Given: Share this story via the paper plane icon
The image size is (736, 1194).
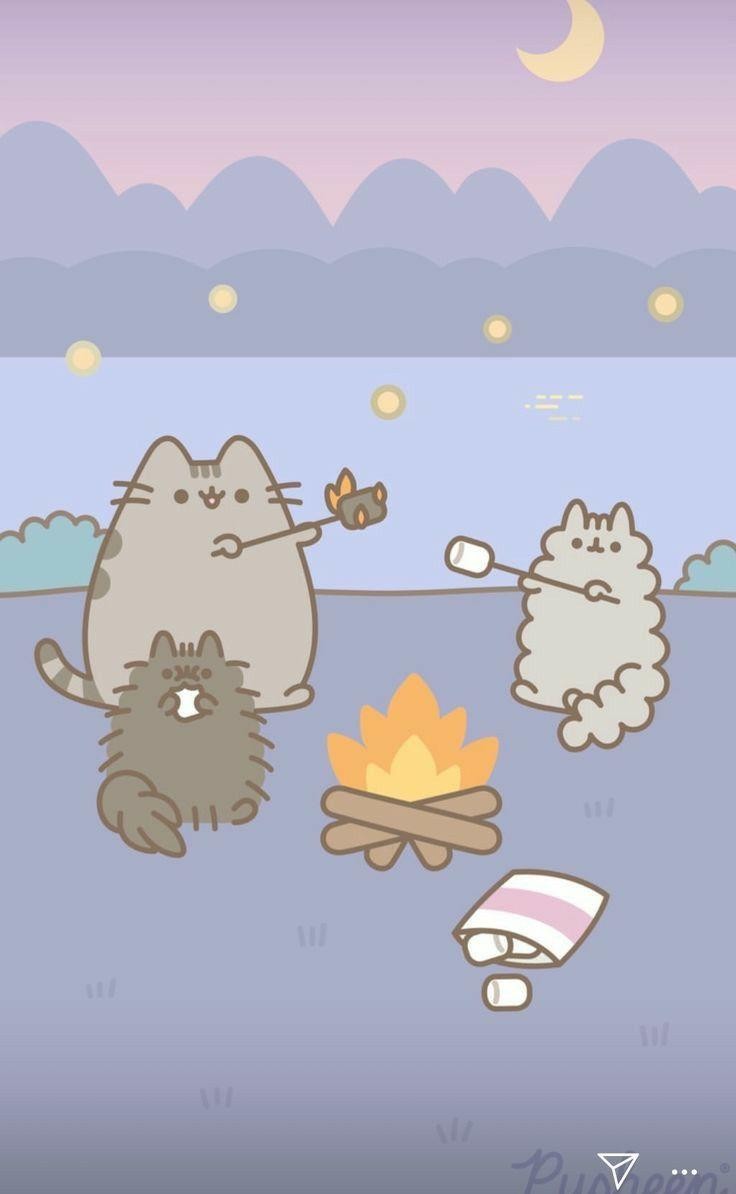Looking at the screenshot, I should [x=617, y=1170].
